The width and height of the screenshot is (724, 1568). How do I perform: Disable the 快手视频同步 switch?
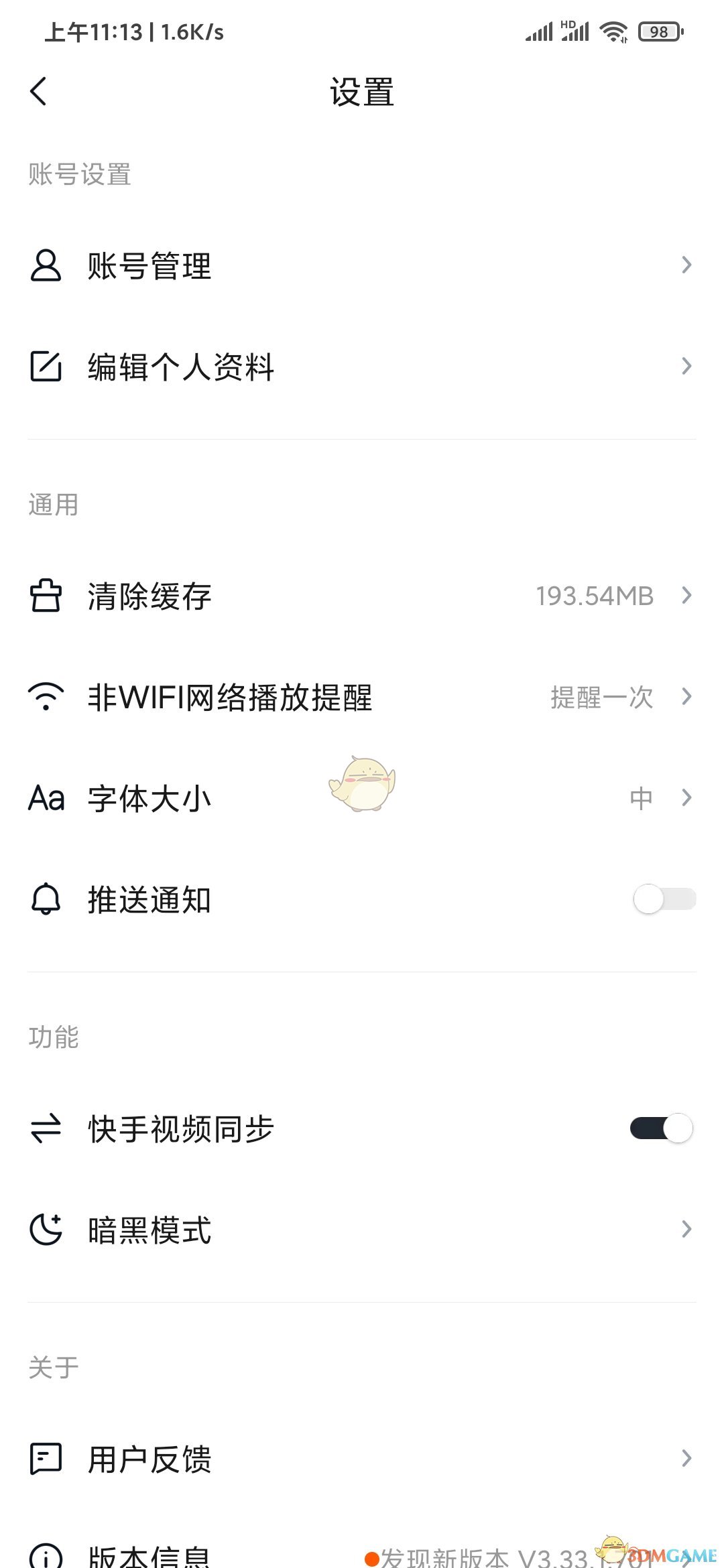click(663, 1128)
